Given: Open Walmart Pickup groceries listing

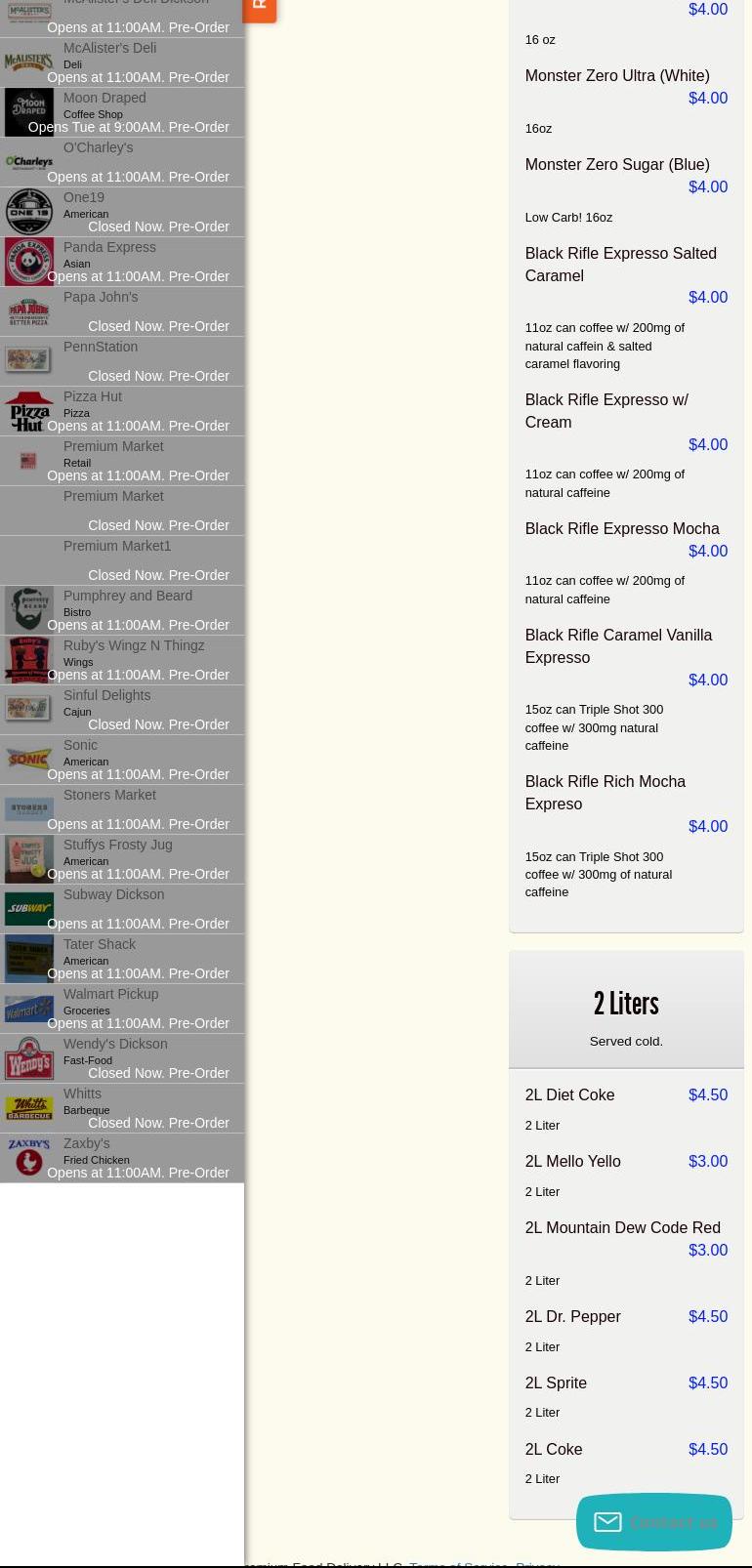Looking at the screenshot, I should [x=122, y=1008].
